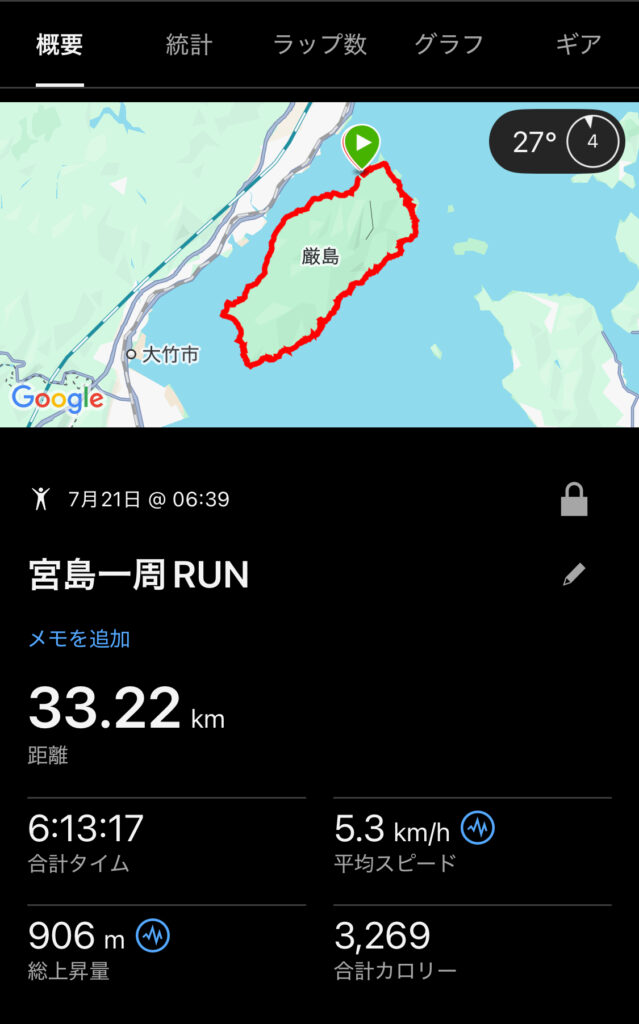Tap the メモを追加 link
Viewport: 639px width, 1024px height.
[x=79, y=638]
